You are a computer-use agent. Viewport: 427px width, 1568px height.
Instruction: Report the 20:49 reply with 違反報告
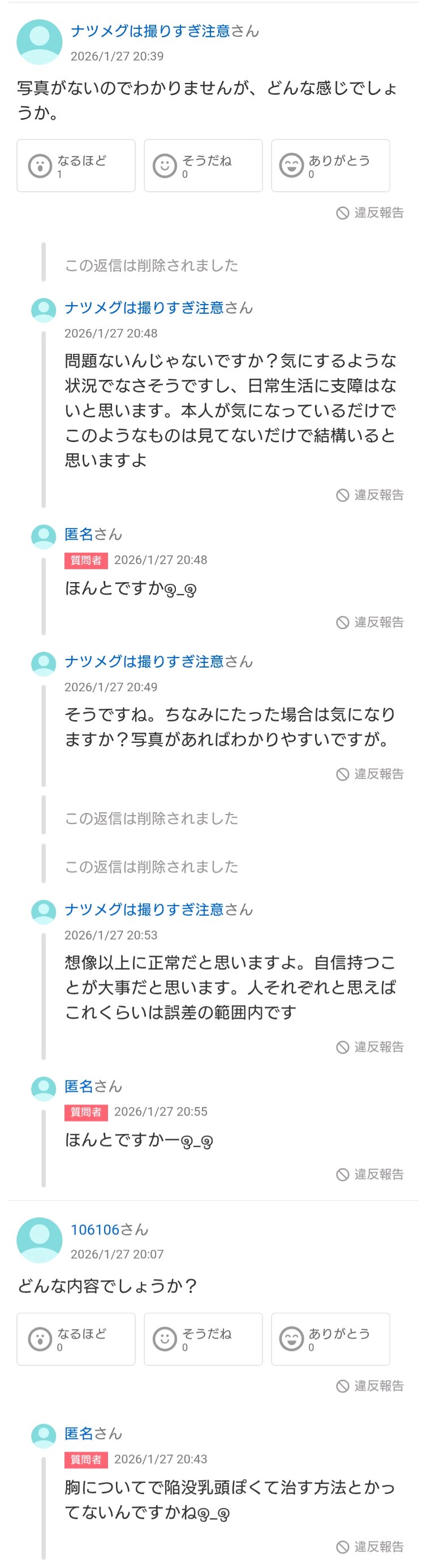pyautogui.click(x=370, y=774)
